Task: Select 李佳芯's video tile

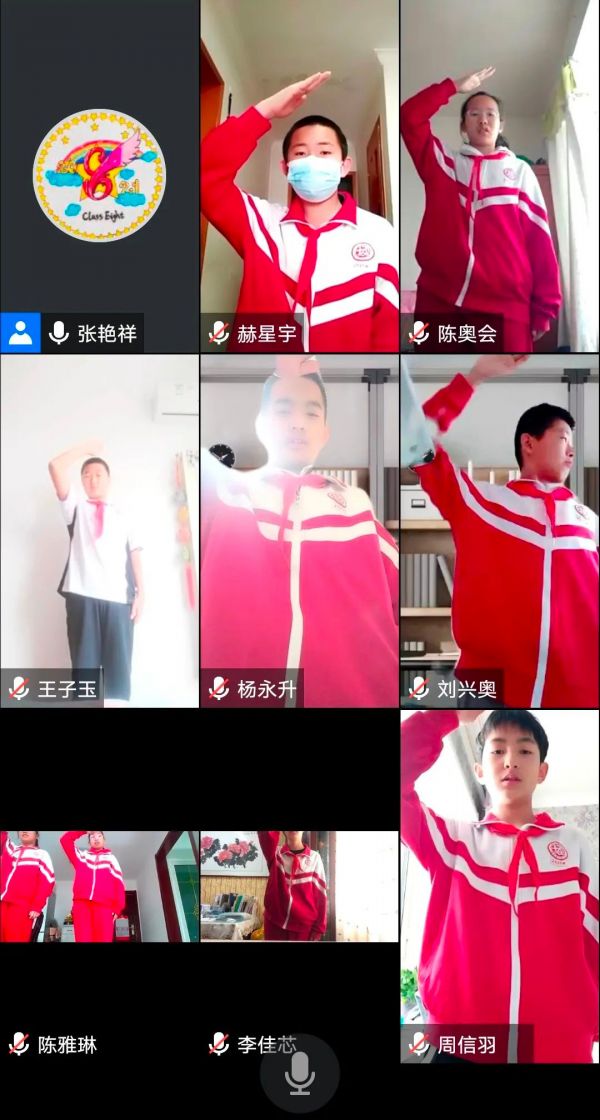Action: tap(300, 886)
